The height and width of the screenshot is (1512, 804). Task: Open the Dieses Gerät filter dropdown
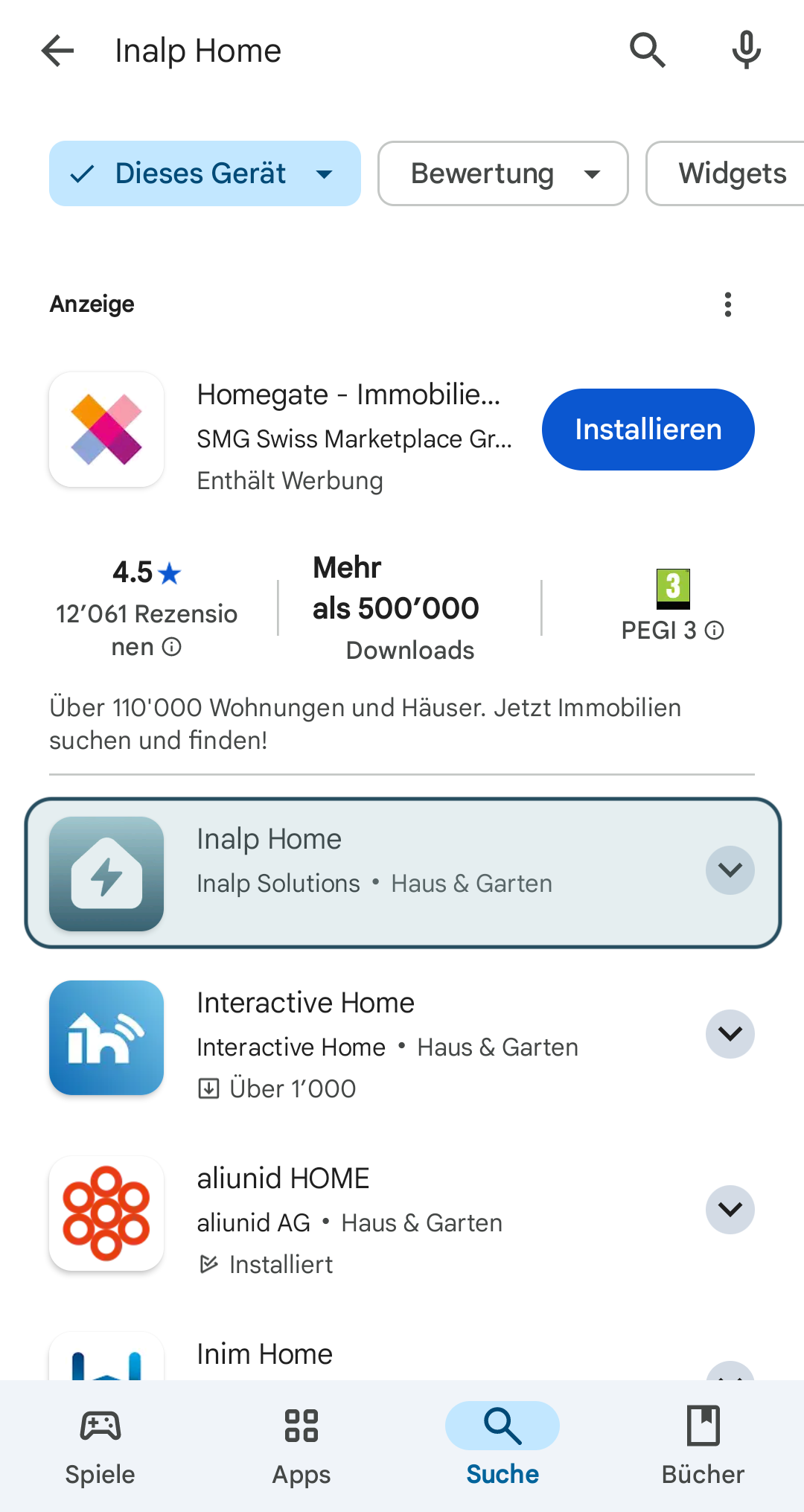click(205, 173)
